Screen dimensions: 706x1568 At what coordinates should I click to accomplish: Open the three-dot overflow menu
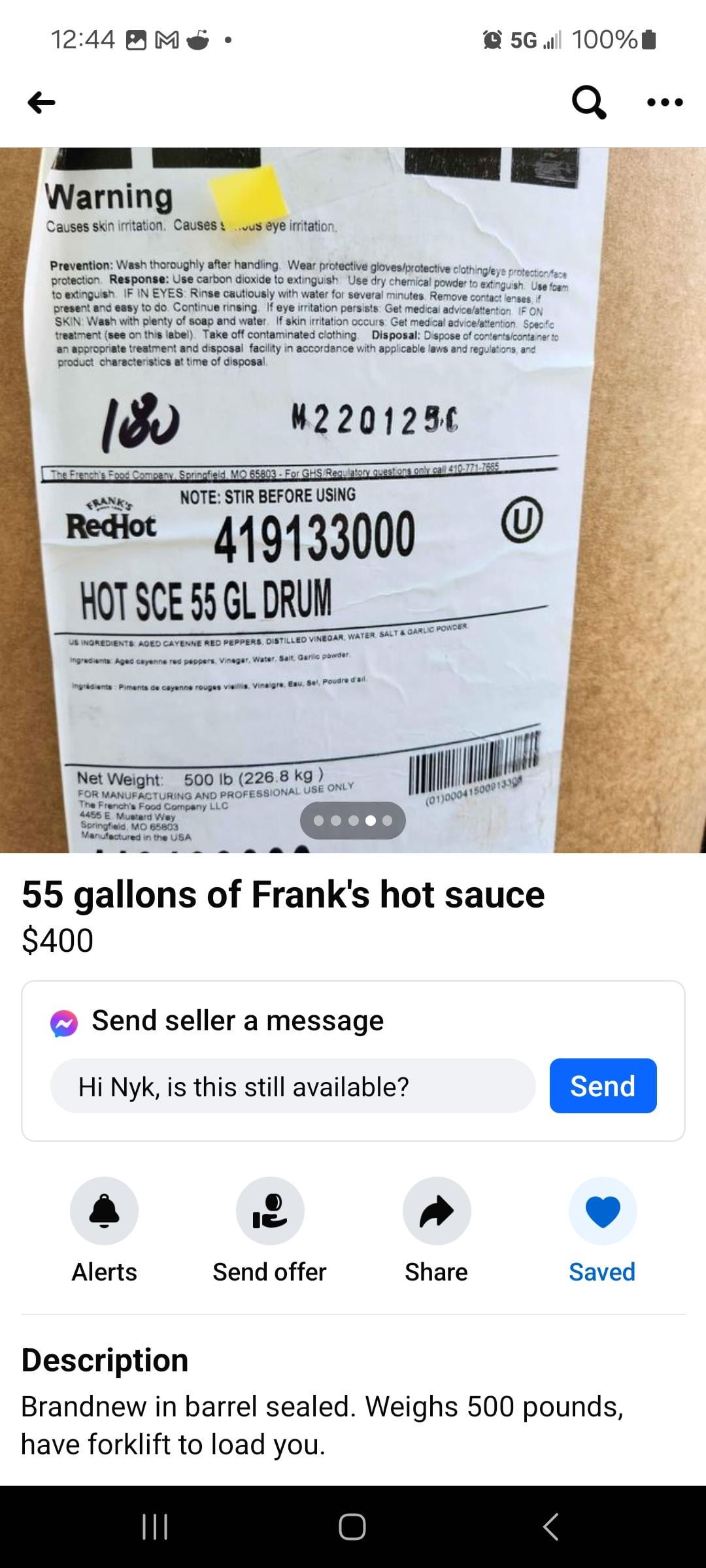(665, 103)
